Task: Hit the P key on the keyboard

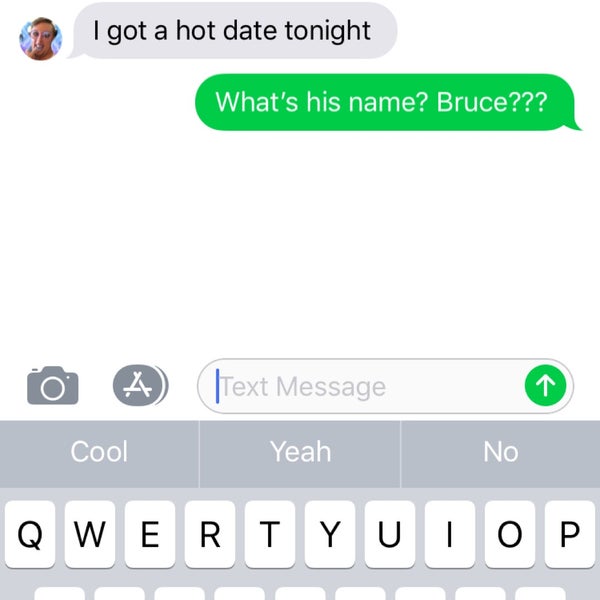Action: tap(569, 535)
